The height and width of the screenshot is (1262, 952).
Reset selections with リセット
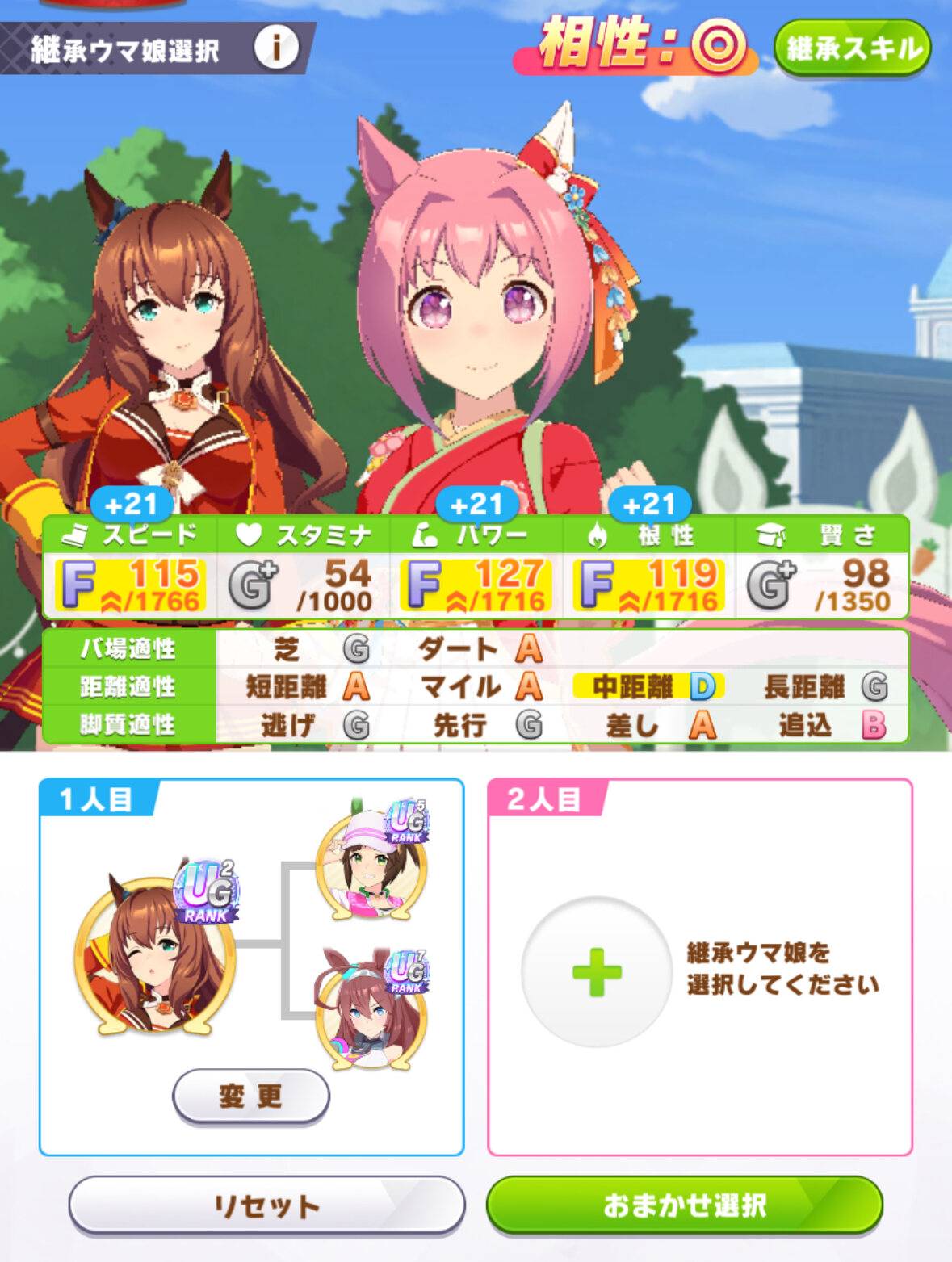pos(266,1205)
